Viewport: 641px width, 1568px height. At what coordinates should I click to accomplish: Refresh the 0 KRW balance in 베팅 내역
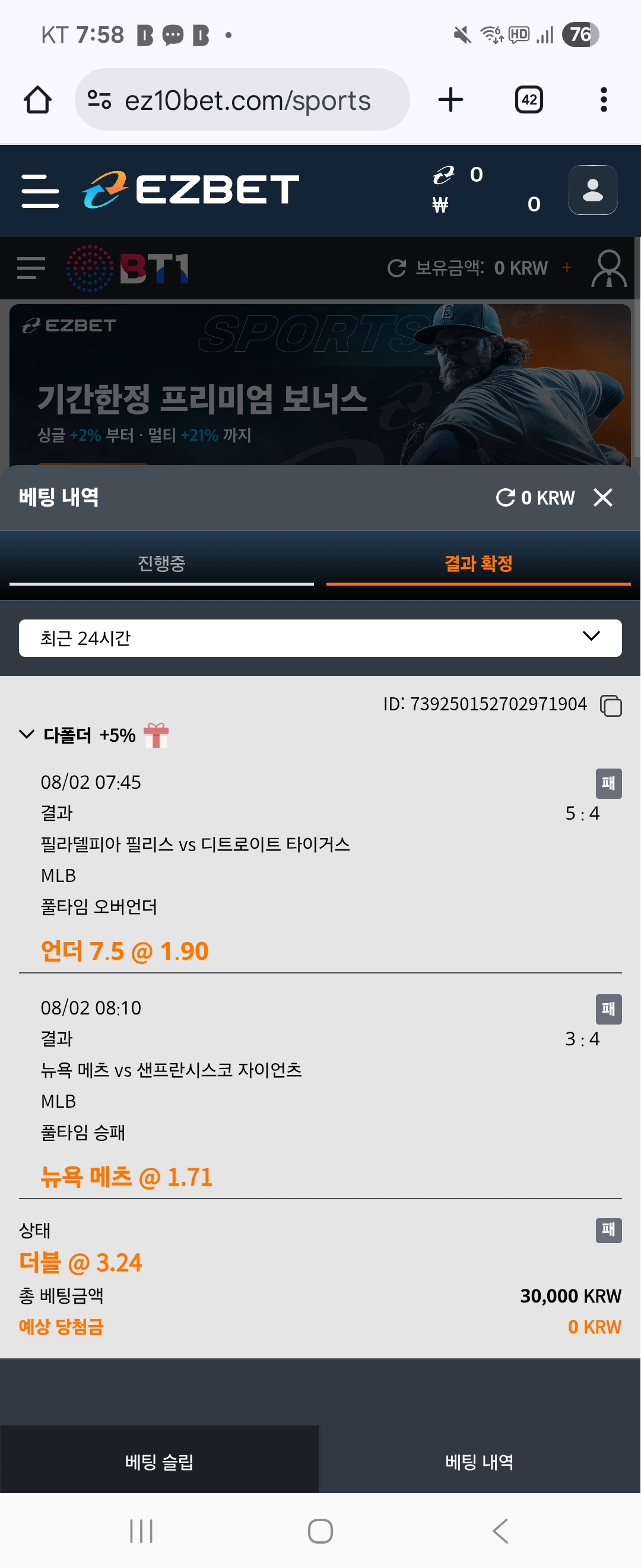pyautogui.click(x=505, y=497)
